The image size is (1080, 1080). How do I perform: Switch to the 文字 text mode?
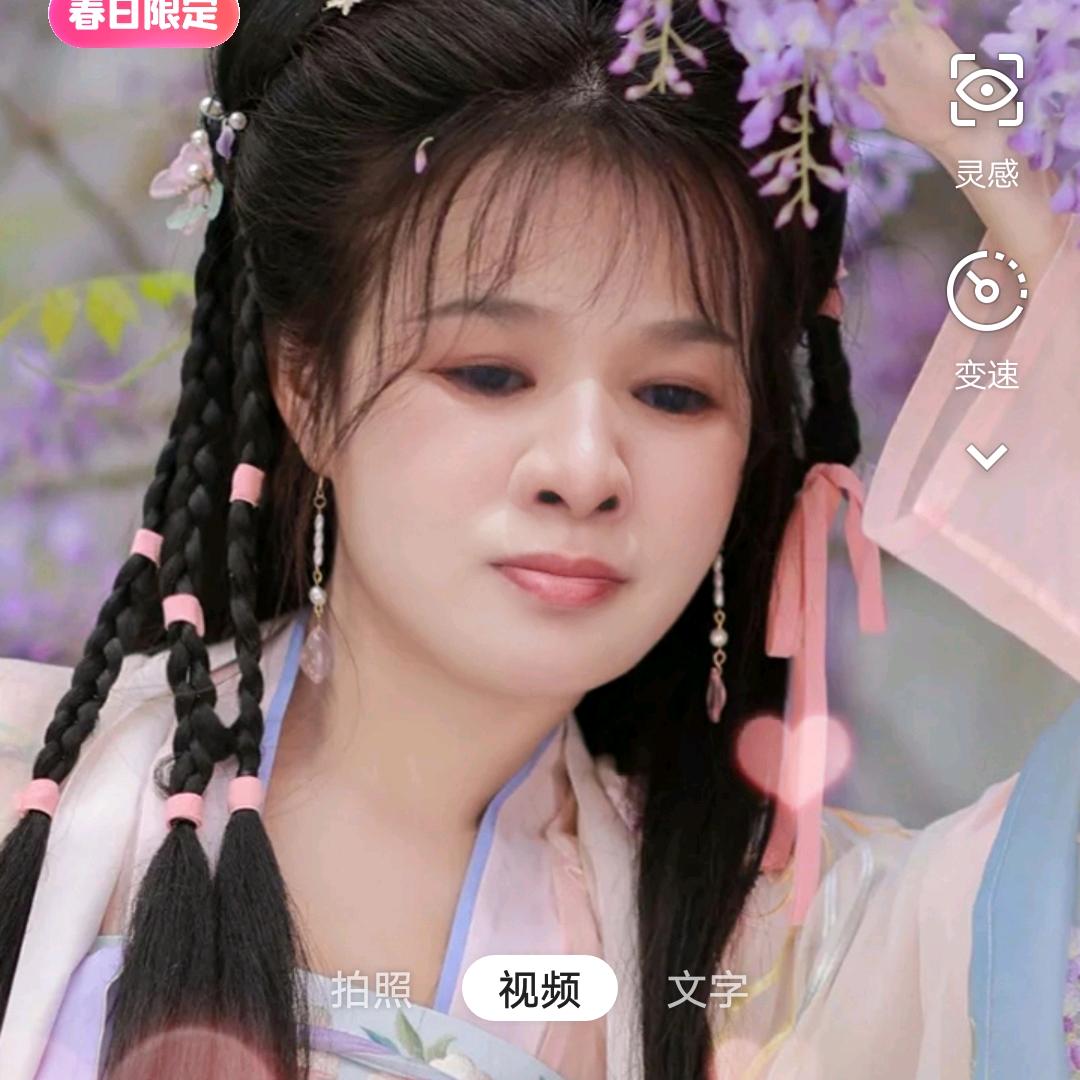click(x=707, y=989)
